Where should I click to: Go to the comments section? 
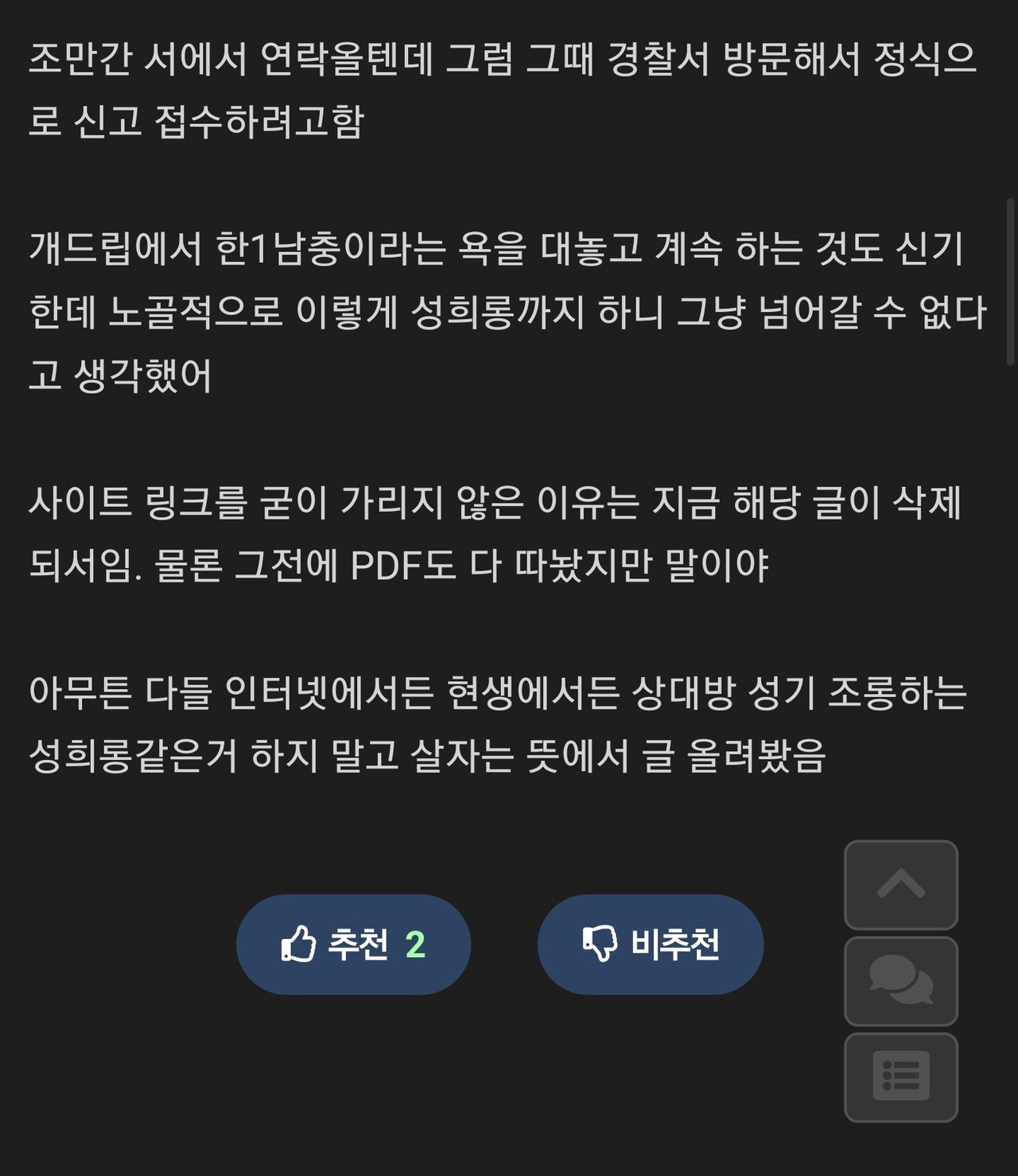point(900,981)
